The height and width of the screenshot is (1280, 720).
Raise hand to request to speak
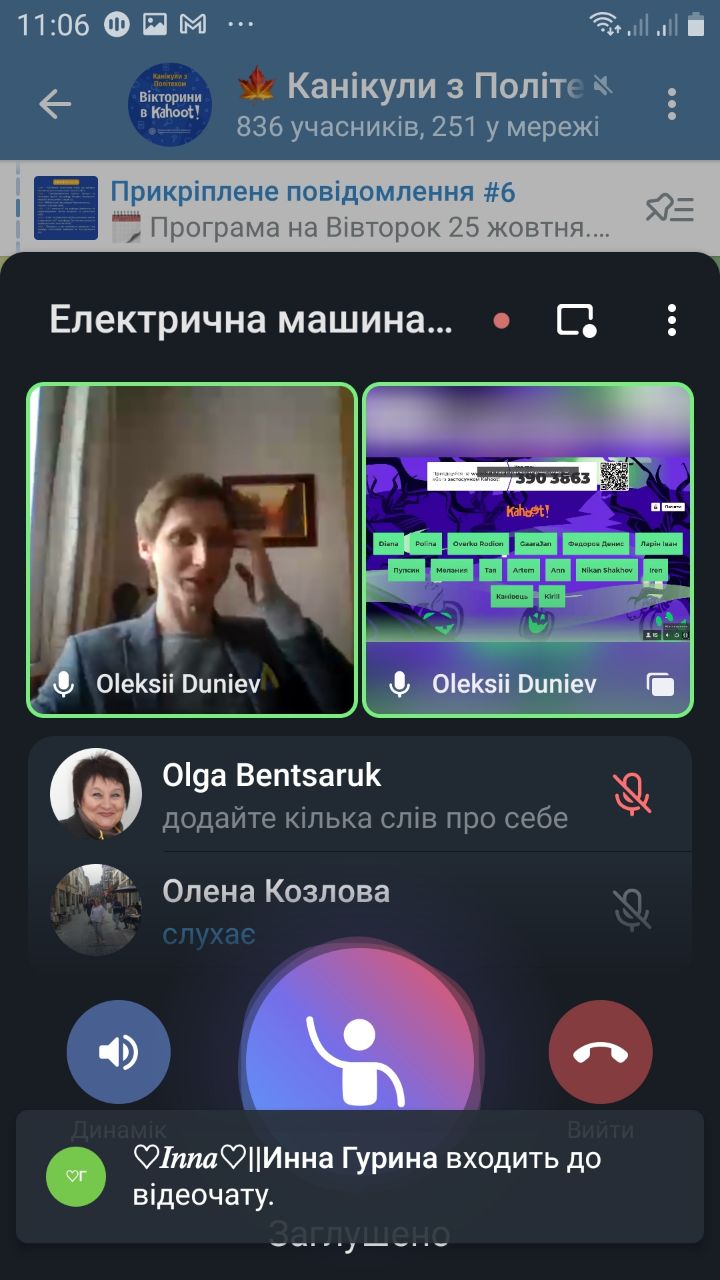360,1060
